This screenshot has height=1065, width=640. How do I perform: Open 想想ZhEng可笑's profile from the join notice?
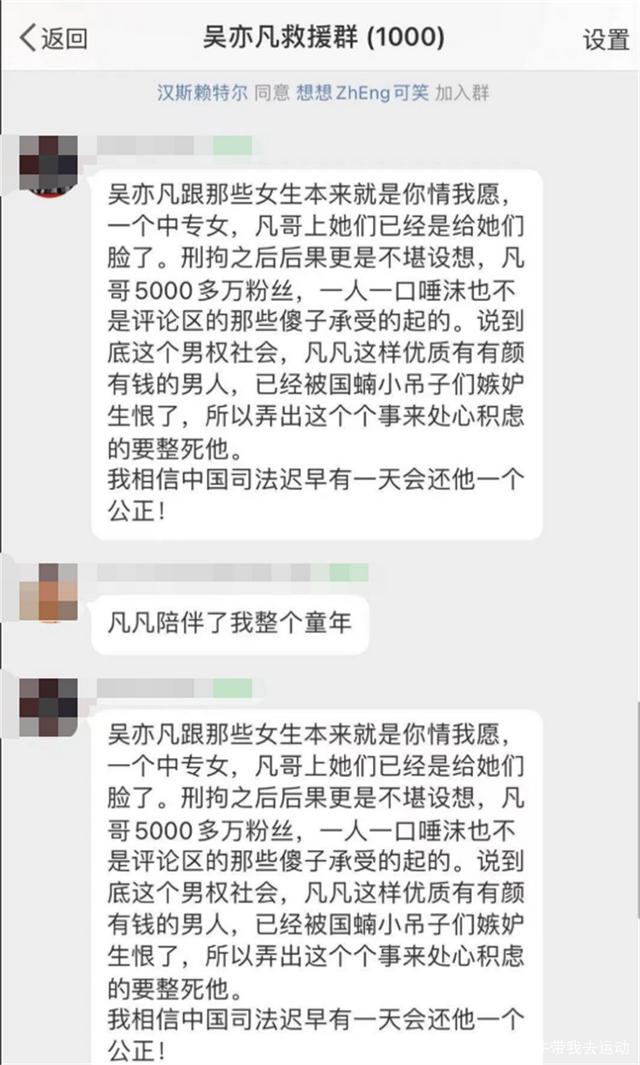click(x=362, y=93)
